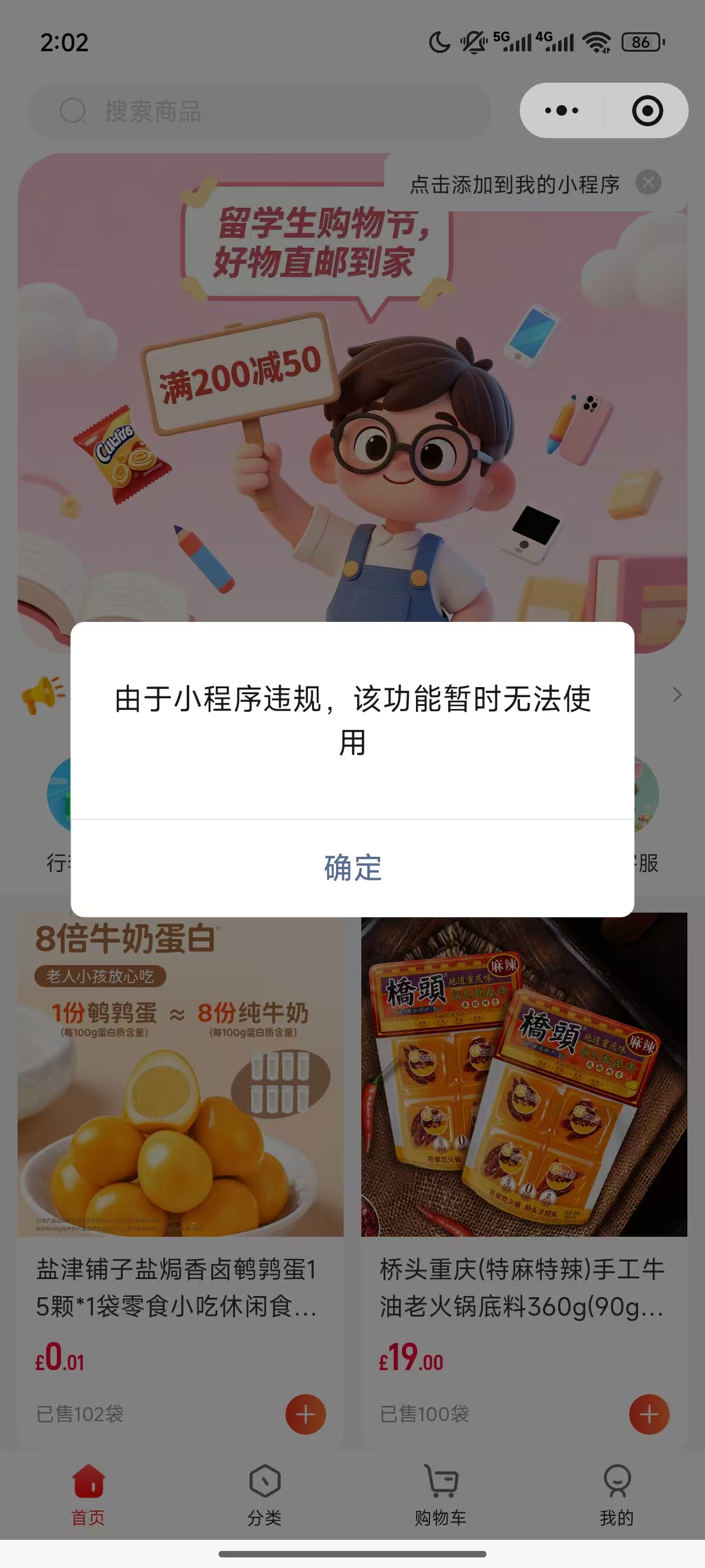This screenshot has width=705, height=1568.
Task: Add the 火锅底料 product to cart
Action: (649, 1414)
